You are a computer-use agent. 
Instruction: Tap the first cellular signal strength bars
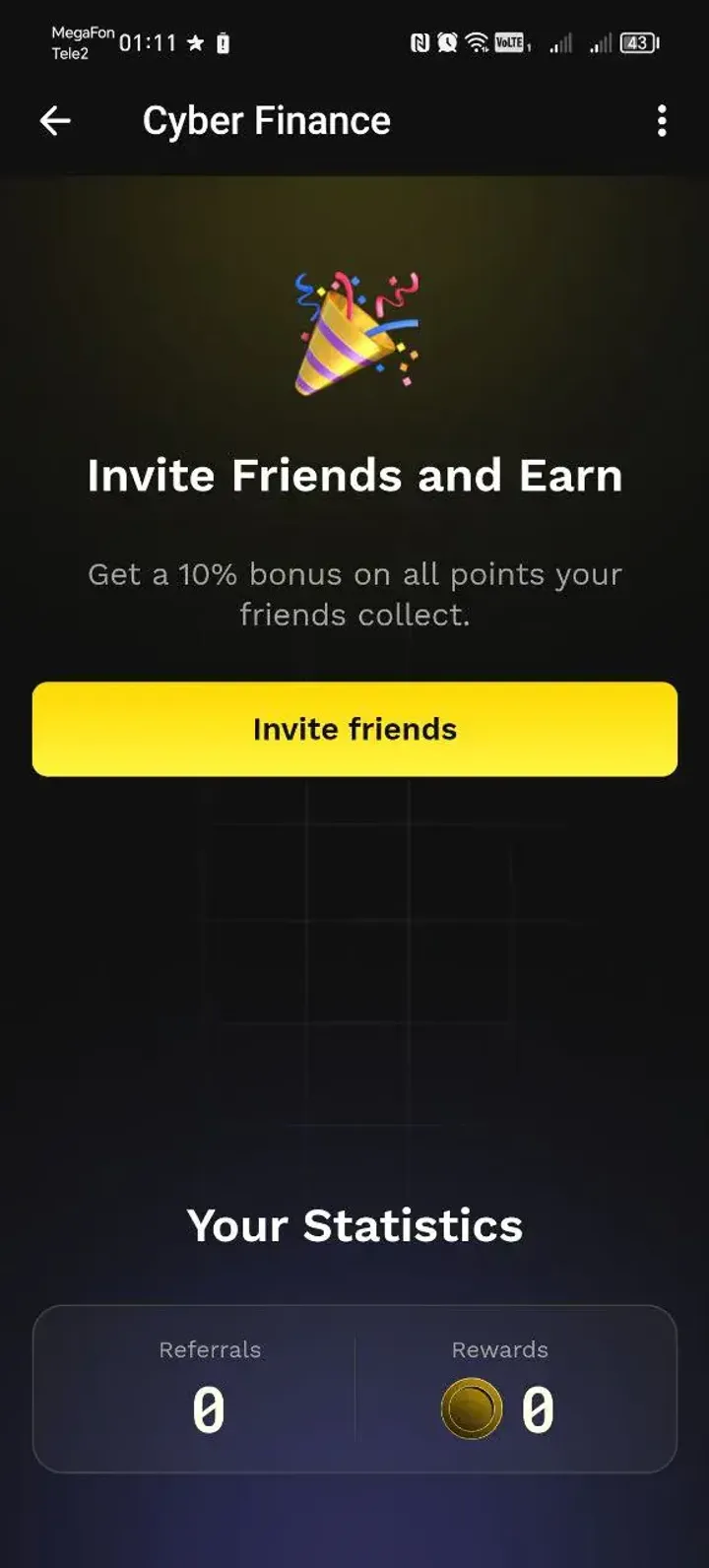pos(563,43)
